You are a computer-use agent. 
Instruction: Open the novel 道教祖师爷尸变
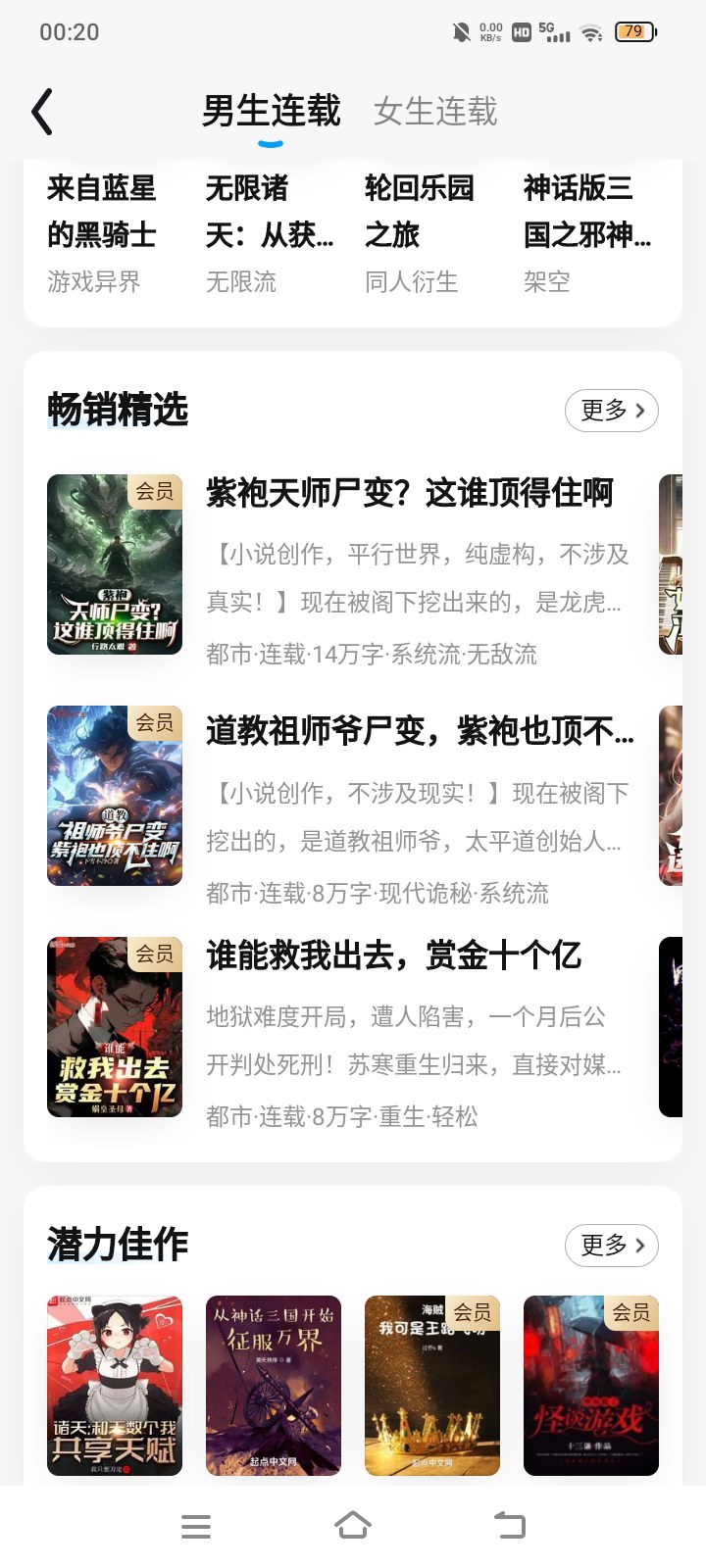click(x=420, y=731)
